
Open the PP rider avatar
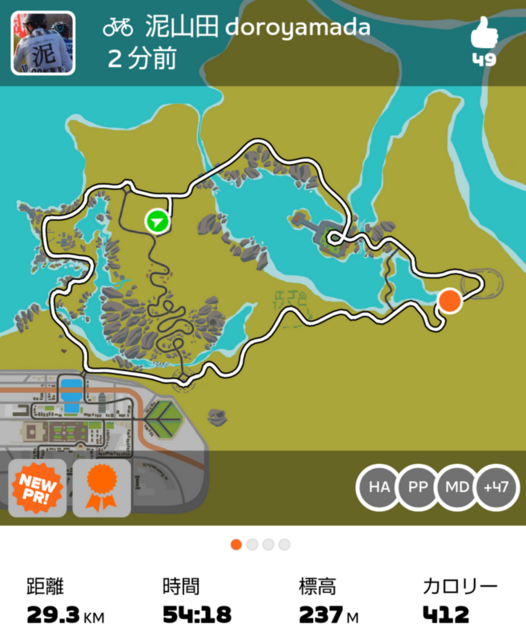coord(418,487)
